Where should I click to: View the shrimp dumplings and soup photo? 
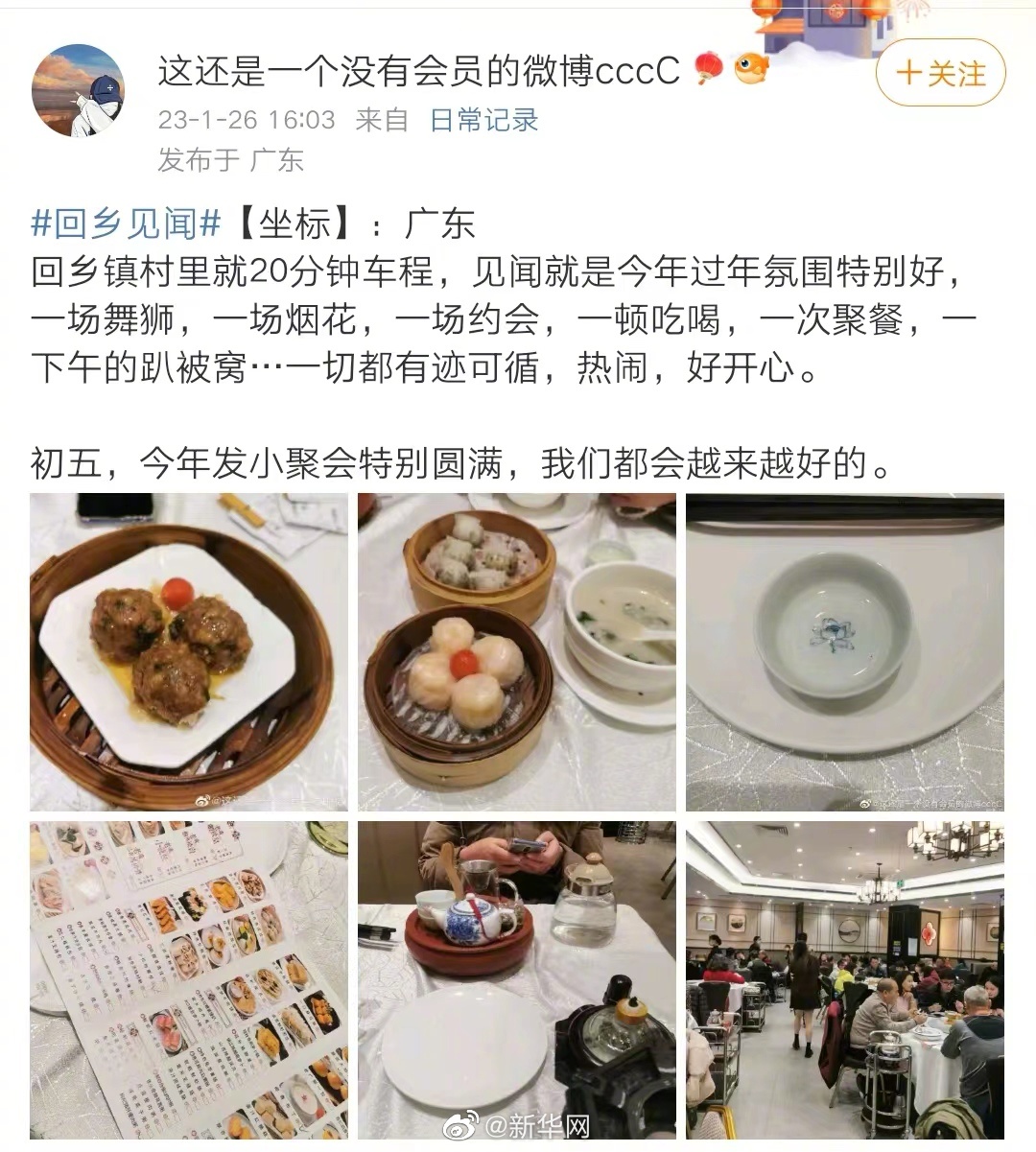516,652
